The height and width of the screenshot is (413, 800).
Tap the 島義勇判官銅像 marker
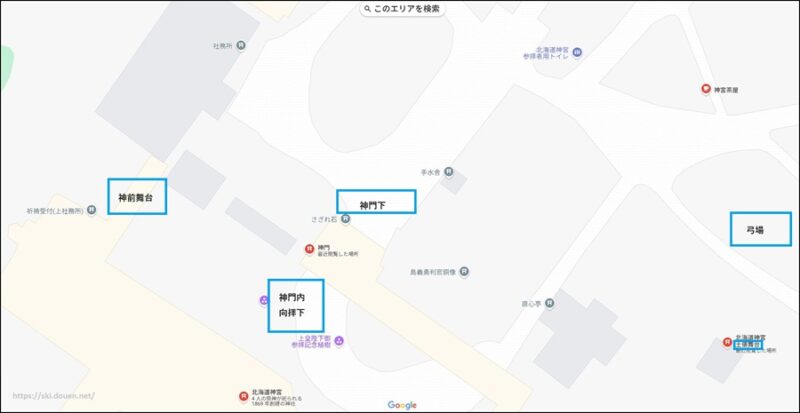point(464,271)
